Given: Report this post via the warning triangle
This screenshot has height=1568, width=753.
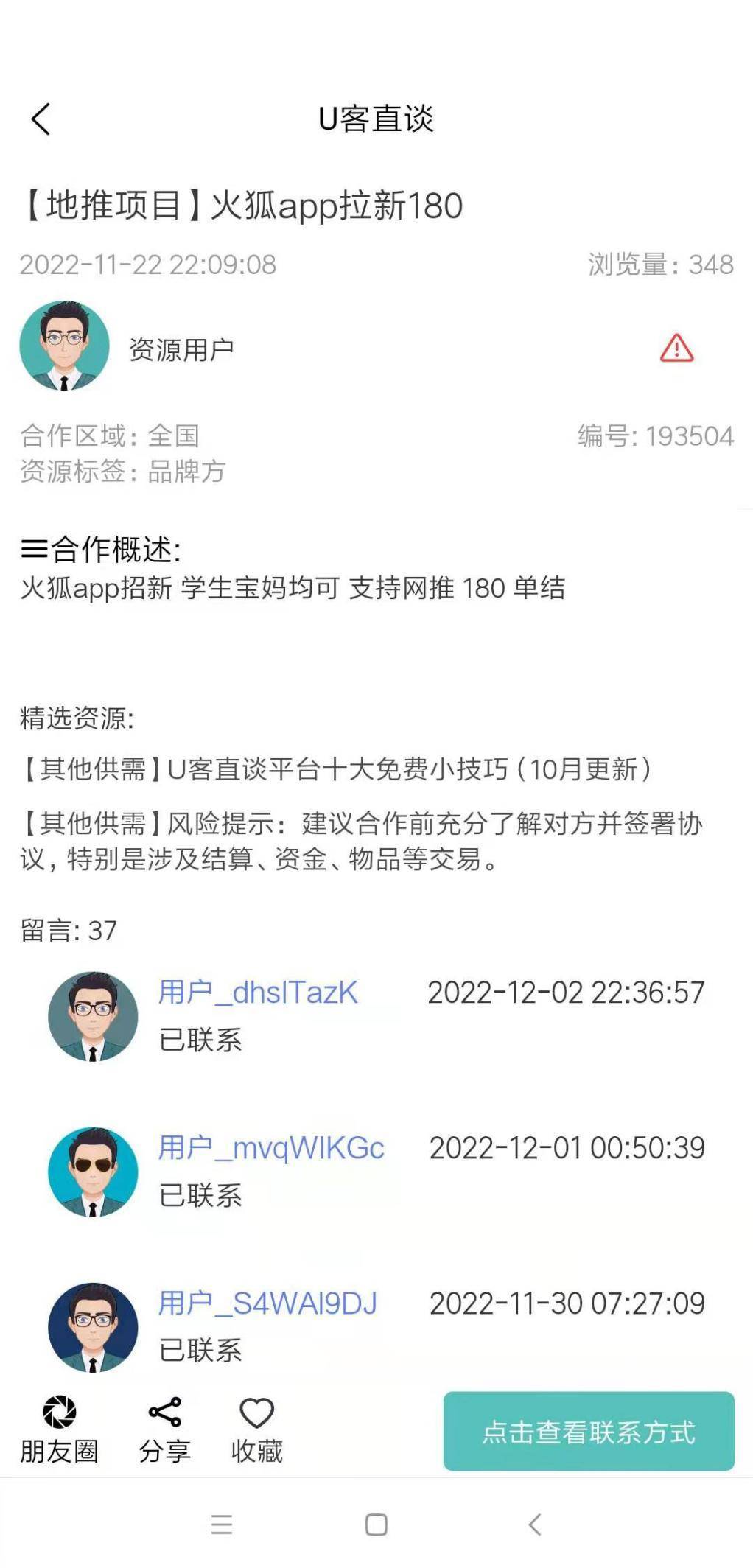Looking at the screenshot, I should 676,348.
